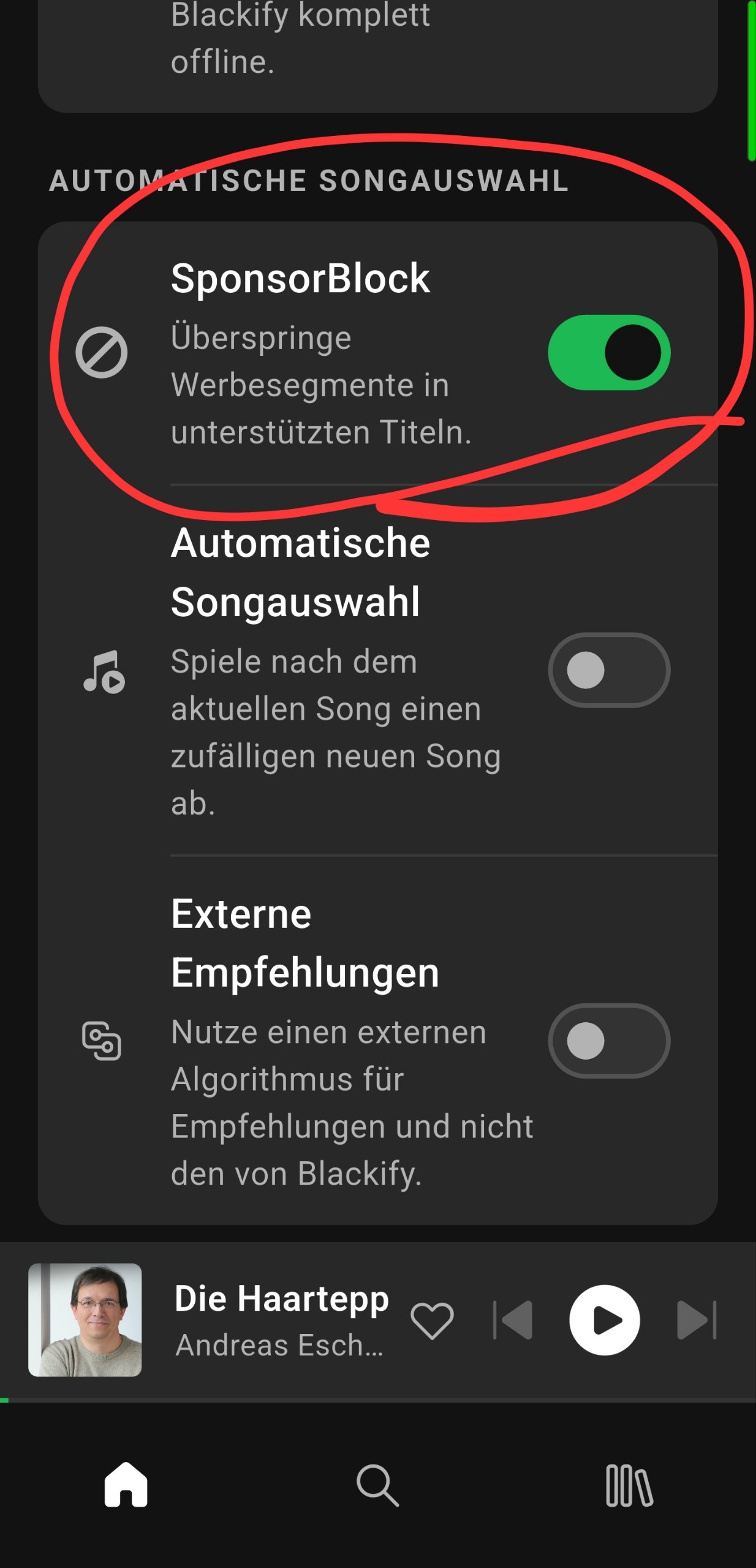Switch to the Search tab
The width and height of the screenshot is (756, 1568).
pyautogui.click(x=377, y=1485)
